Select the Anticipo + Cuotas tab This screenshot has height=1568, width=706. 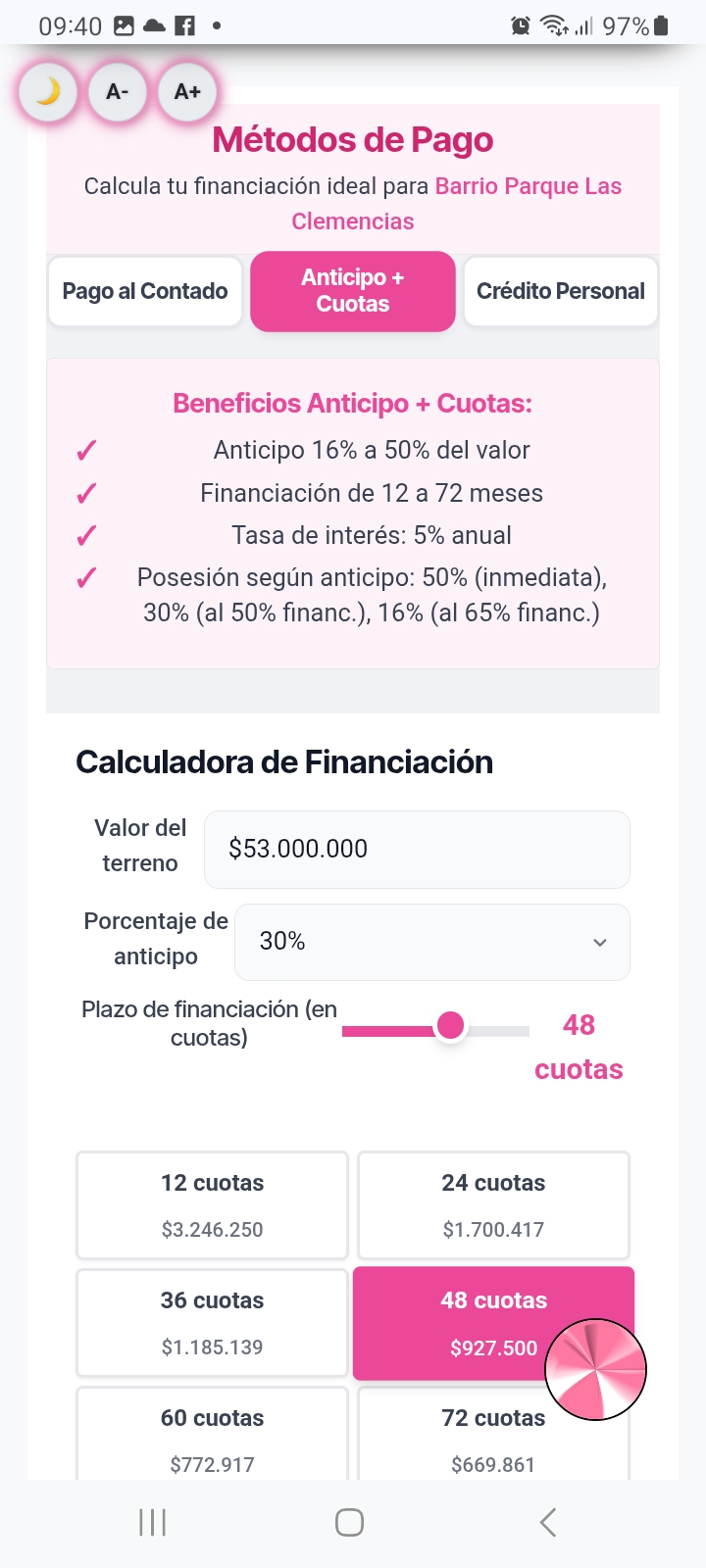[x=353, y=291]
